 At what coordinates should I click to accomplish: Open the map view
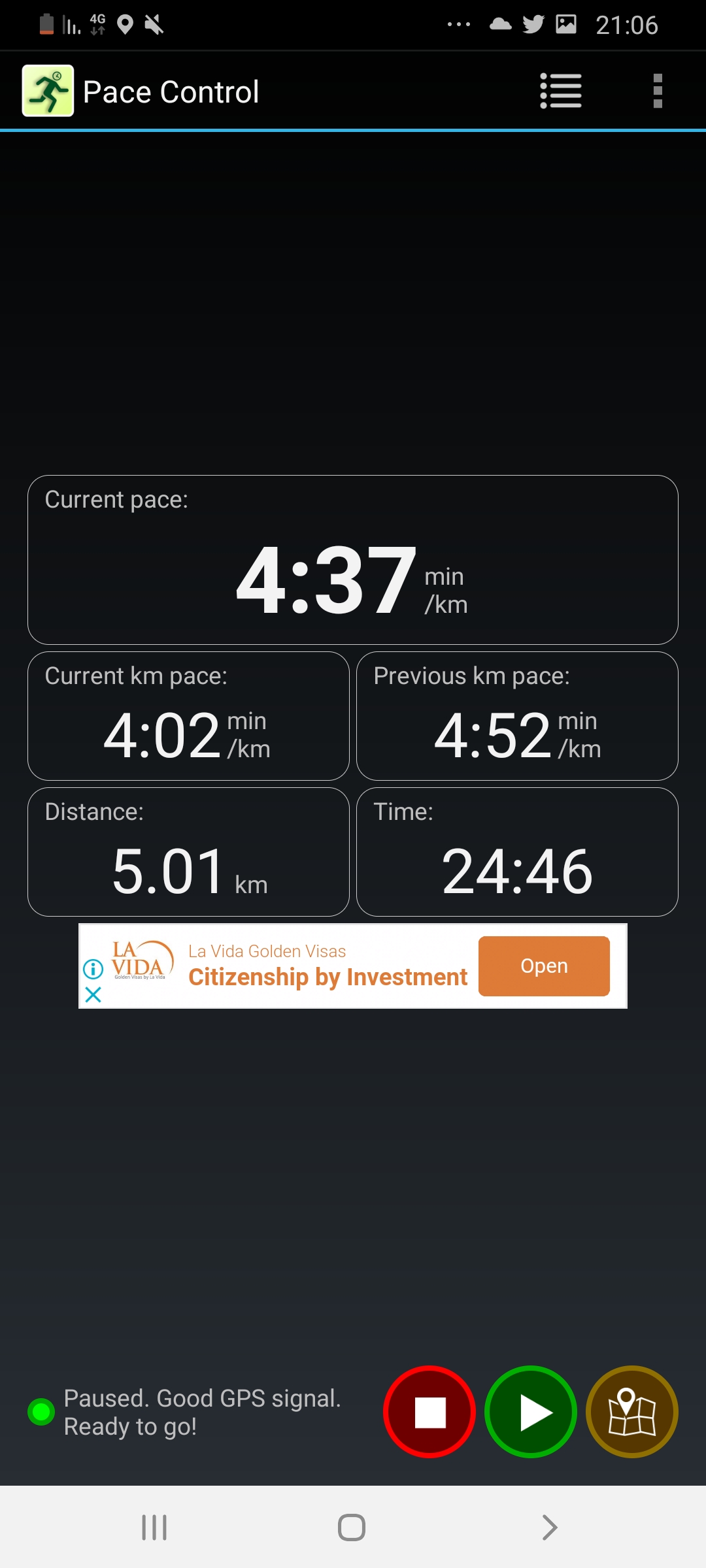pyautogui.click(x=631, y=1412)
